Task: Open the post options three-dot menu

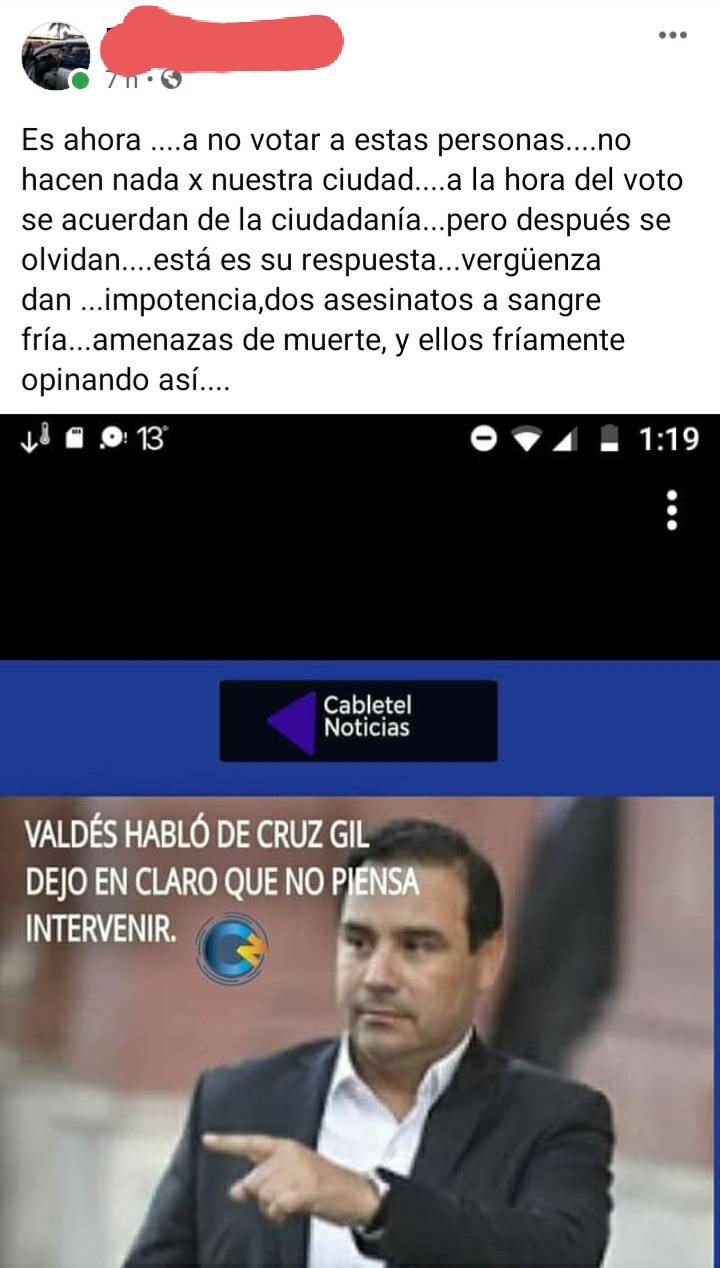Action: click(x=673, y=35)
